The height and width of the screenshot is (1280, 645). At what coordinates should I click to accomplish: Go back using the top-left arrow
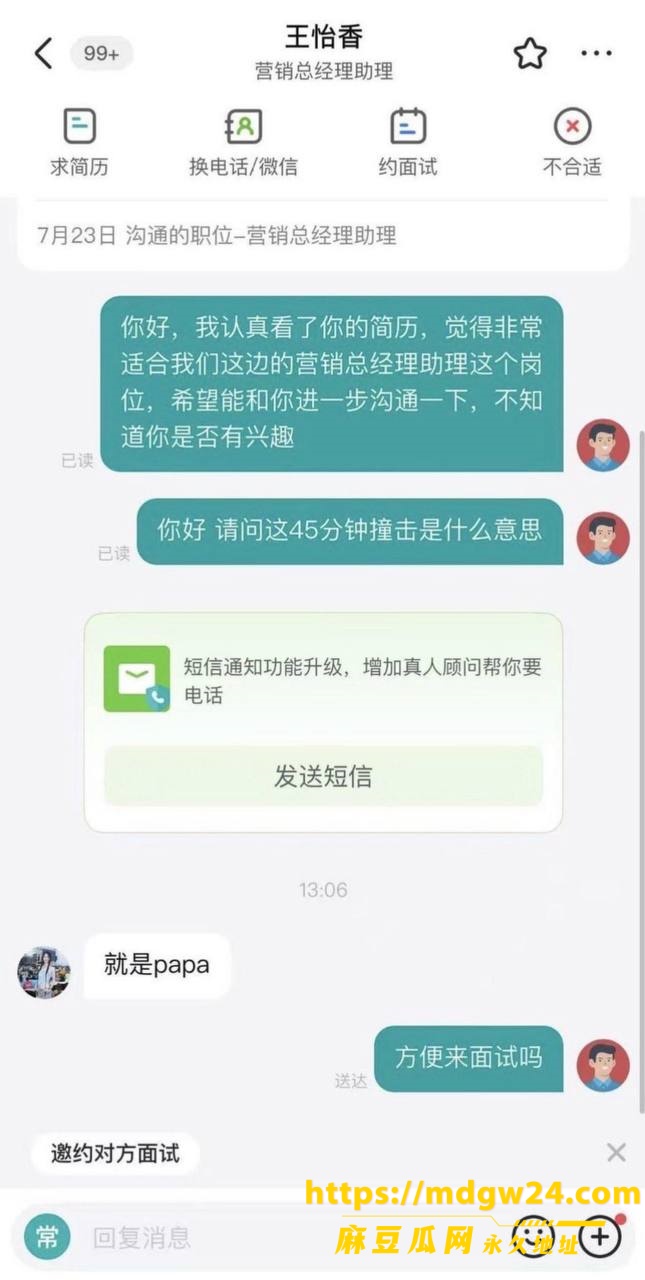coord(43,53)
